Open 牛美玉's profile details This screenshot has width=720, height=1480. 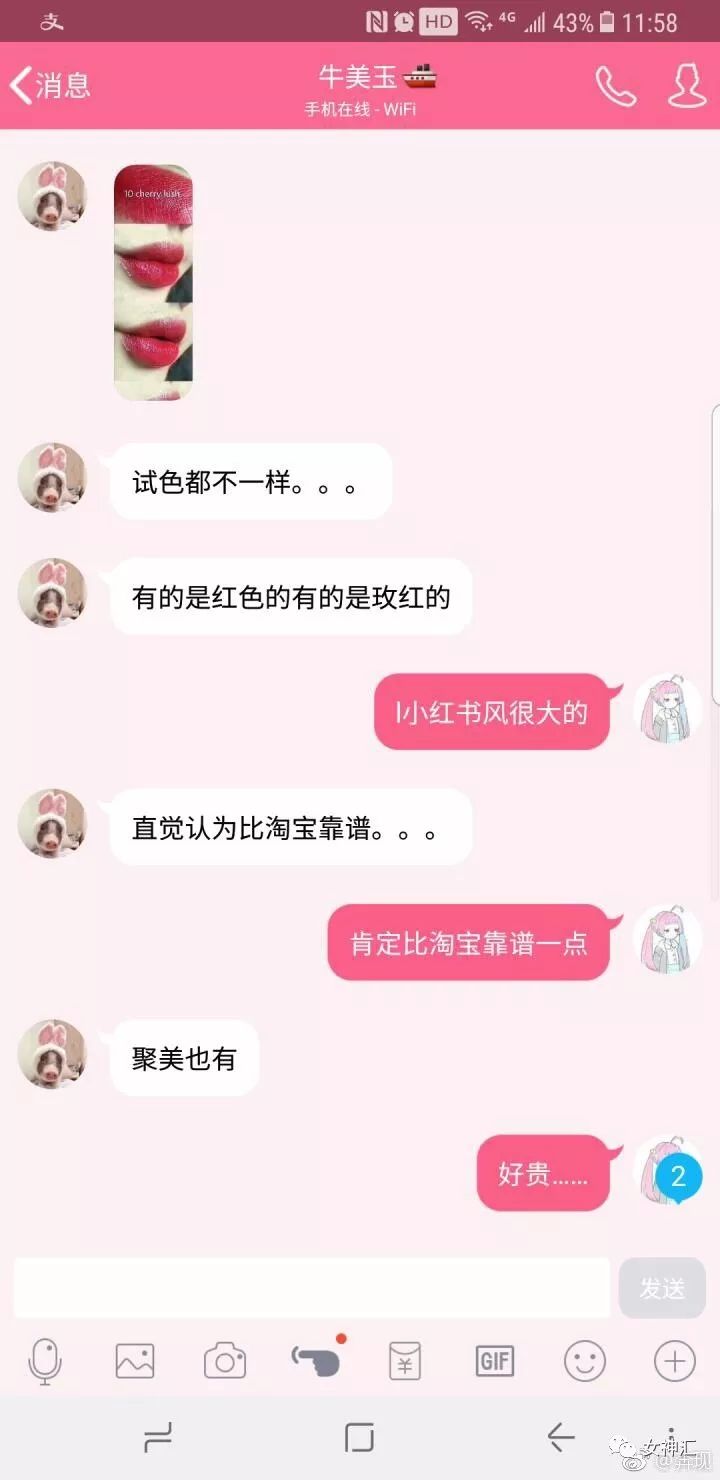[687, 86]
